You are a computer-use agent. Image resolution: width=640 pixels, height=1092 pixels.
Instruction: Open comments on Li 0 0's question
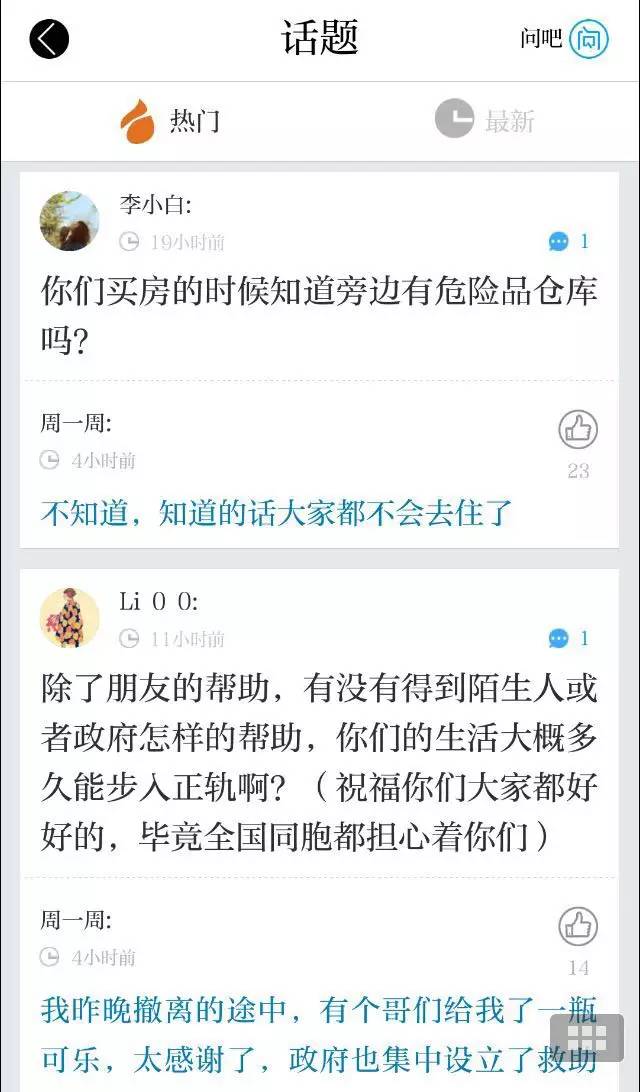[568, 638]
